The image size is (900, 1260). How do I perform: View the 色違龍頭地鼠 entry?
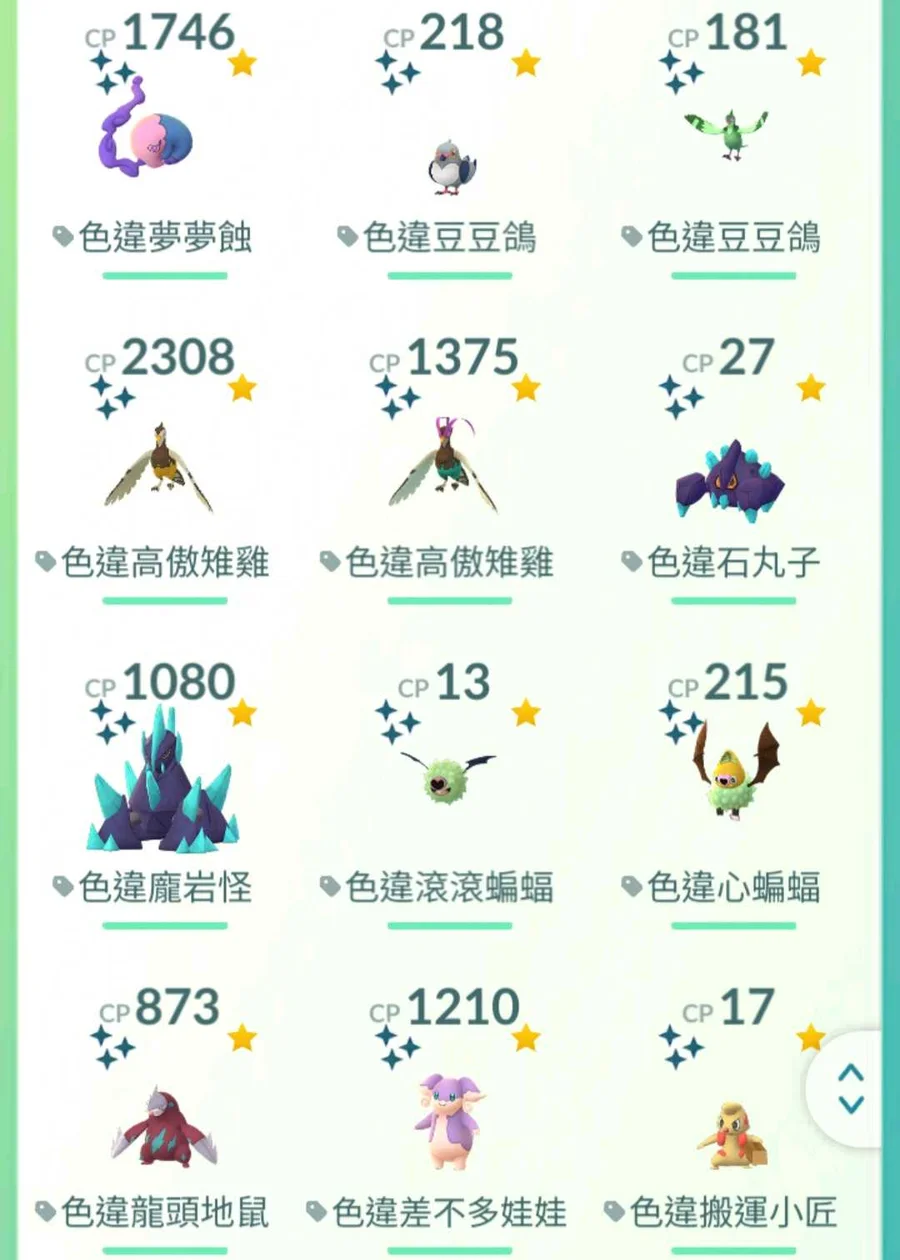[x=165, y=1125]
